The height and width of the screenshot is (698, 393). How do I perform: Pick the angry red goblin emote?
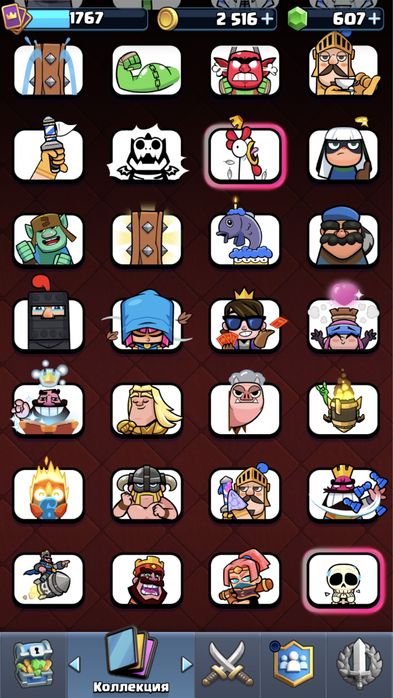[245, 70]
